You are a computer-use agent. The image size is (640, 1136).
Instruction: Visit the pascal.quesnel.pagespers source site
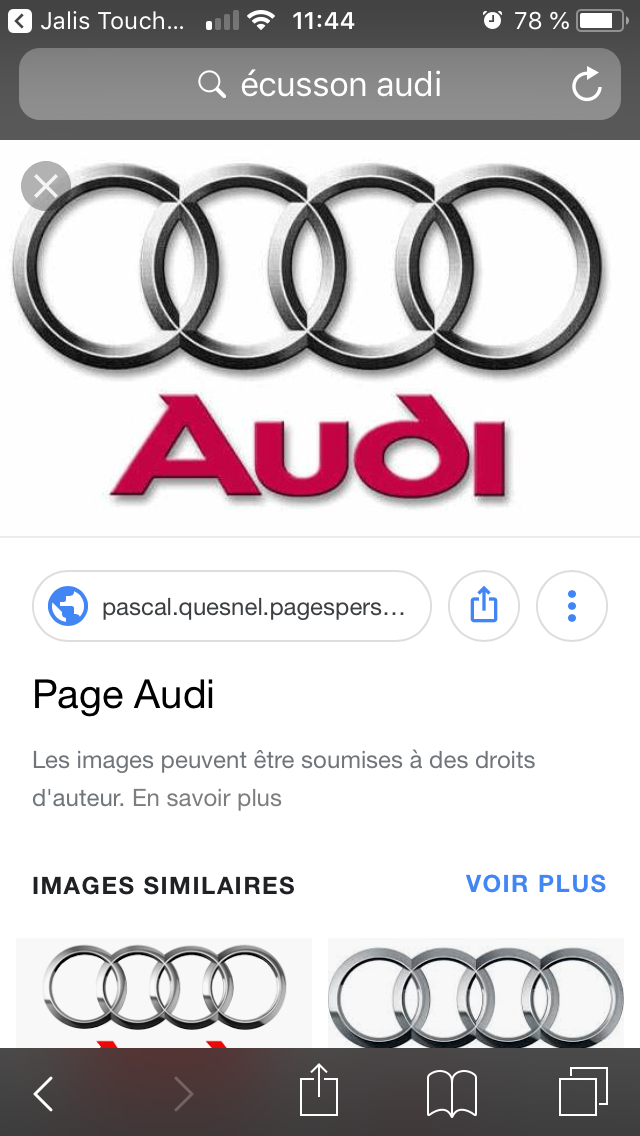tap(232, 606)
